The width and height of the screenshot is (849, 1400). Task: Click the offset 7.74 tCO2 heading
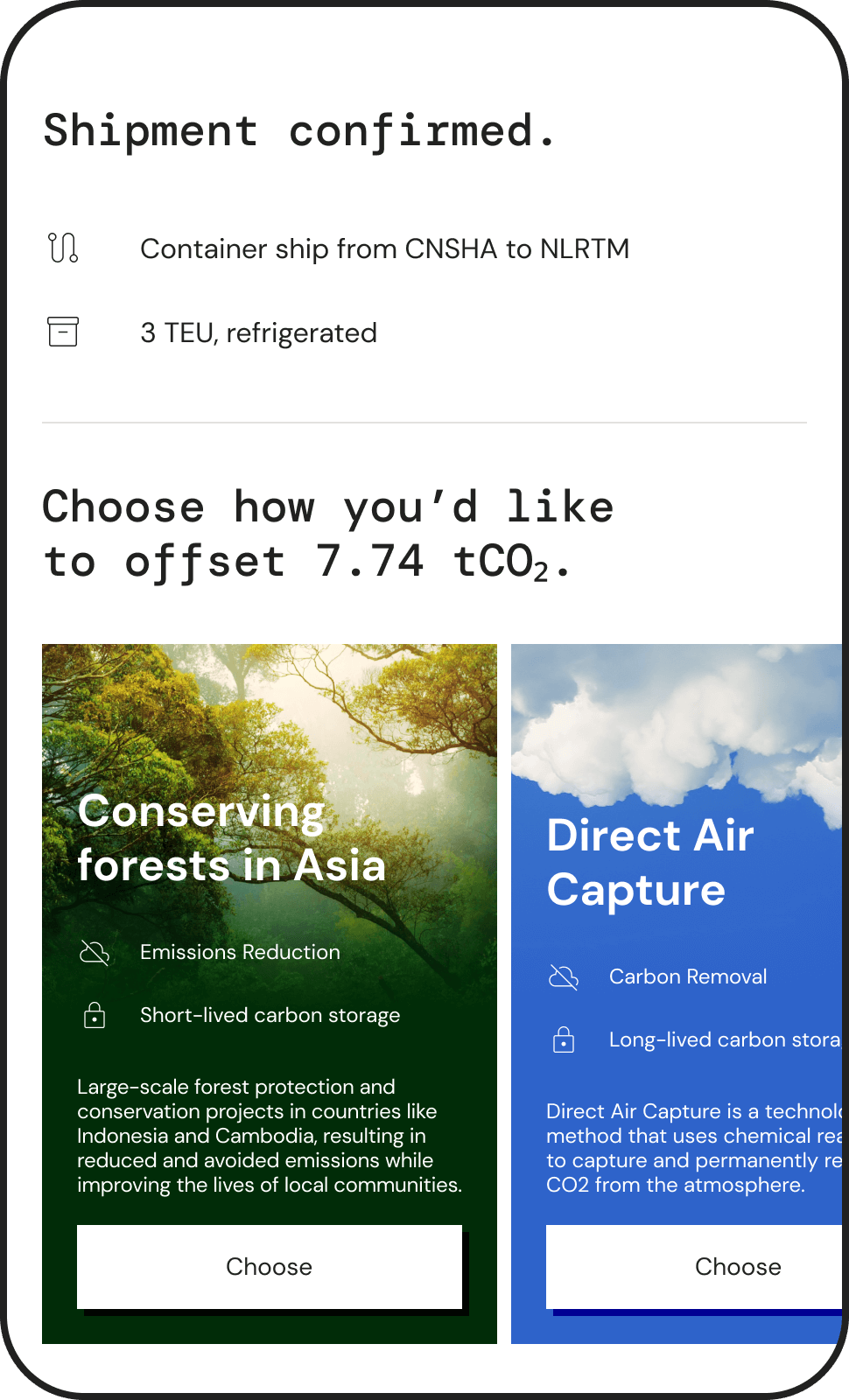tap(328, 534)
